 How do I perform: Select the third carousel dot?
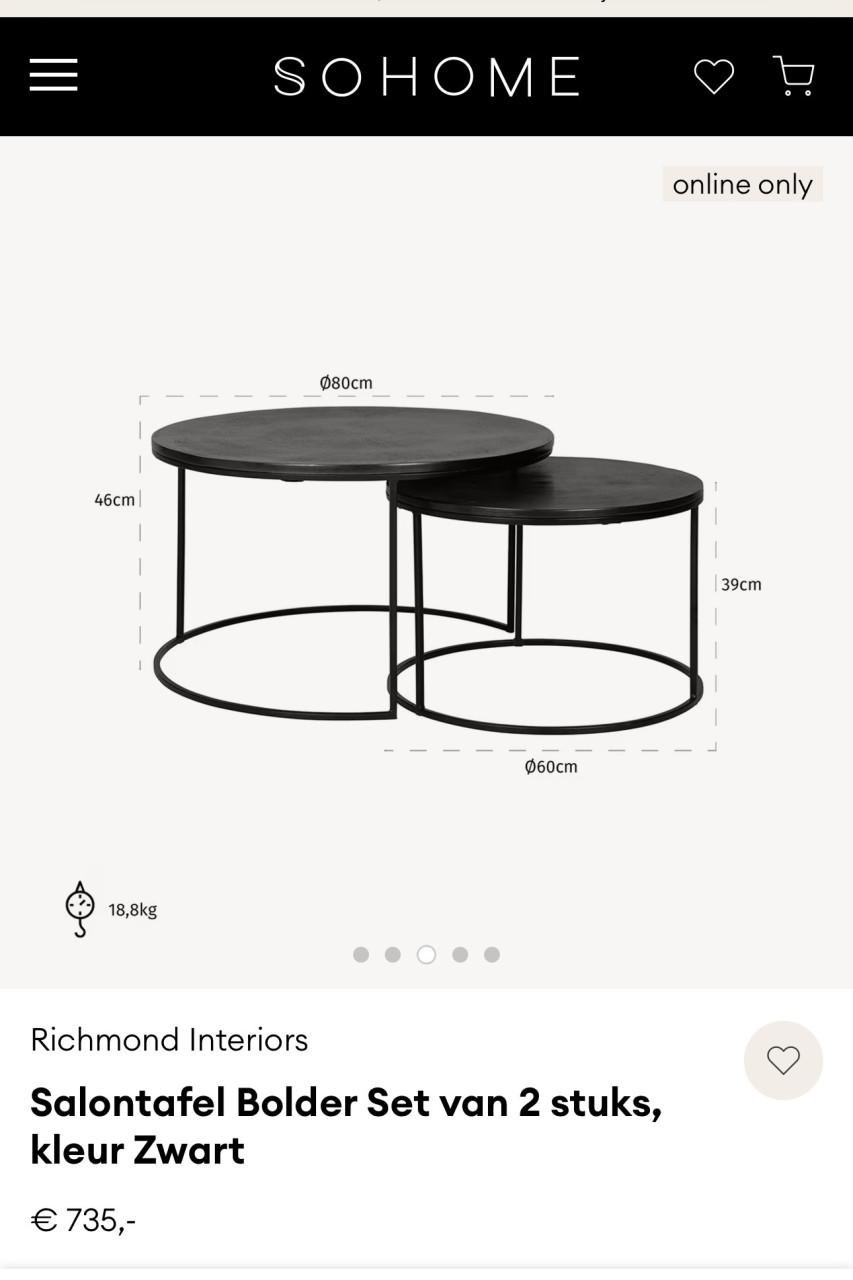(x=426, y=954)
